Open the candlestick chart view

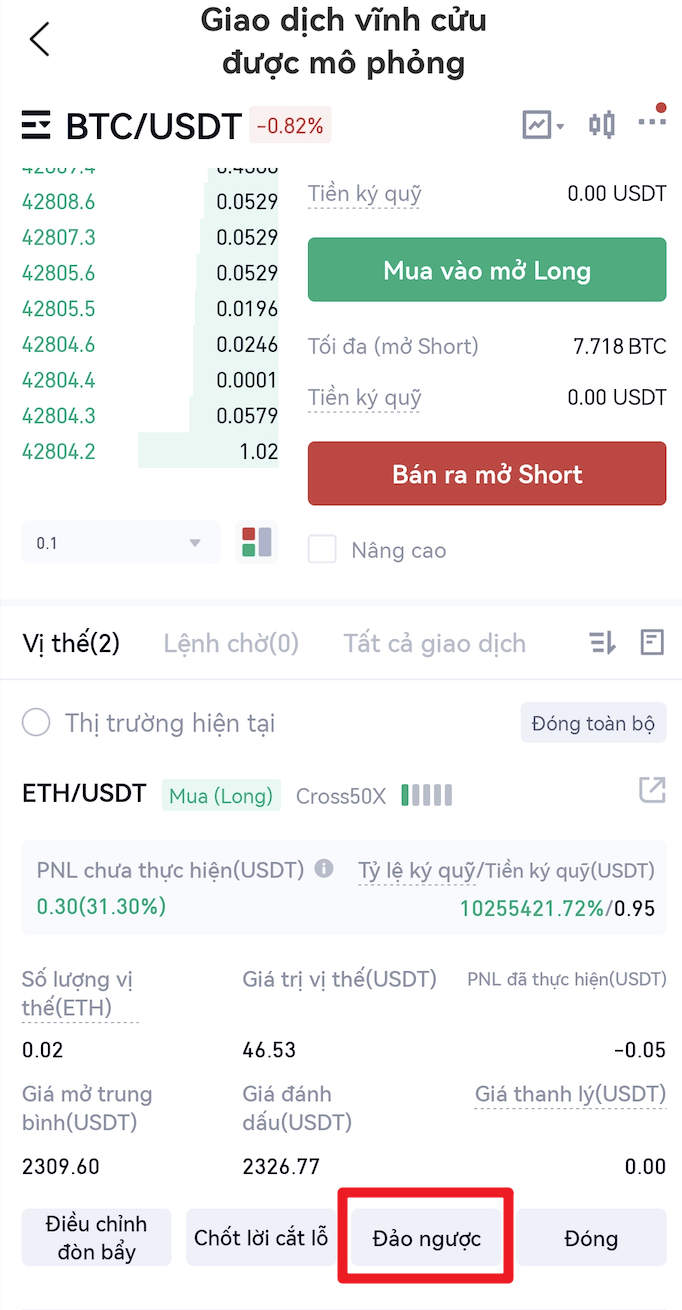[602, 125]
